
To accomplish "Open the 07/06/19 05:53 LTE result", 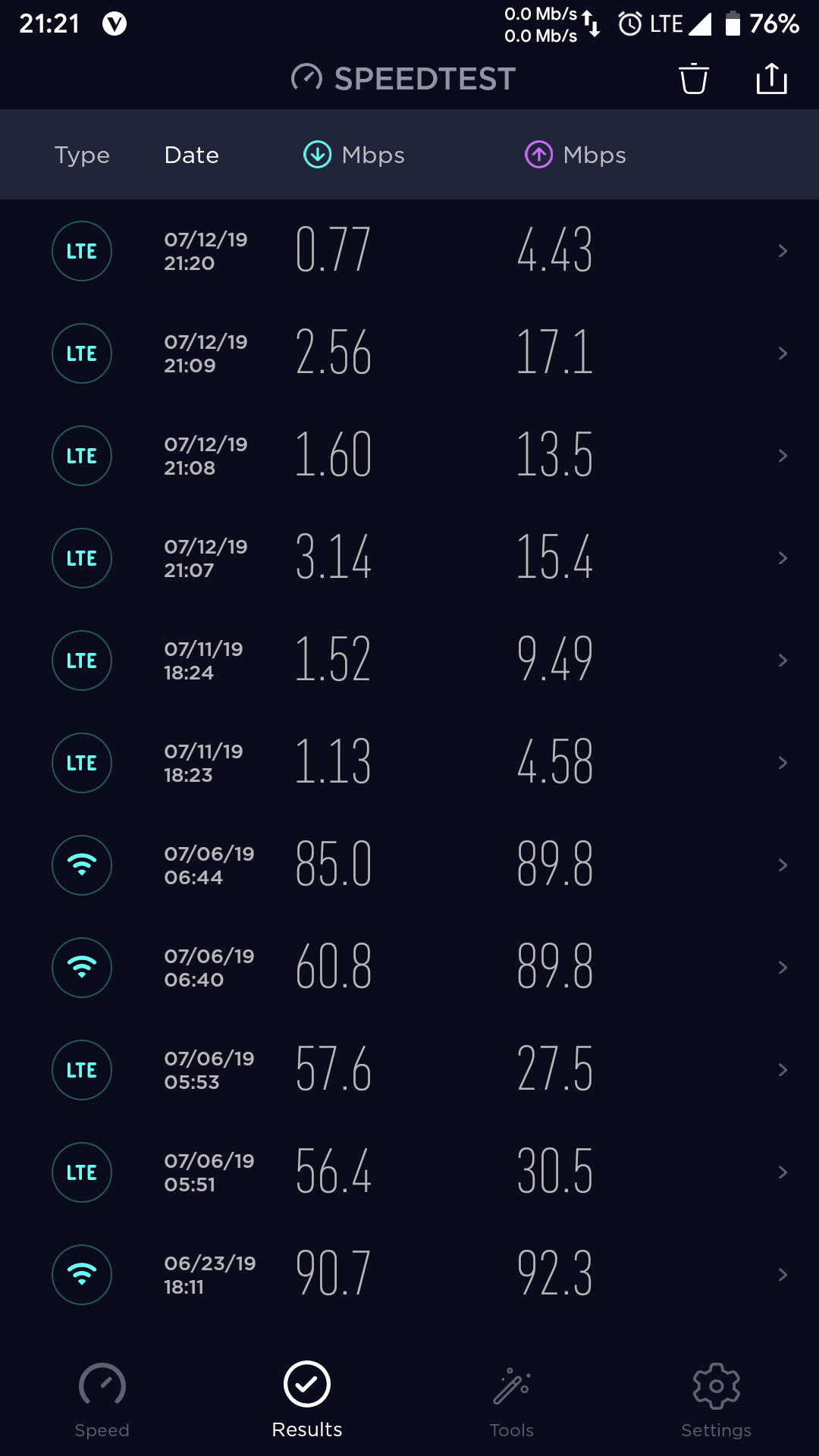I will click(x=409, y=1070).
